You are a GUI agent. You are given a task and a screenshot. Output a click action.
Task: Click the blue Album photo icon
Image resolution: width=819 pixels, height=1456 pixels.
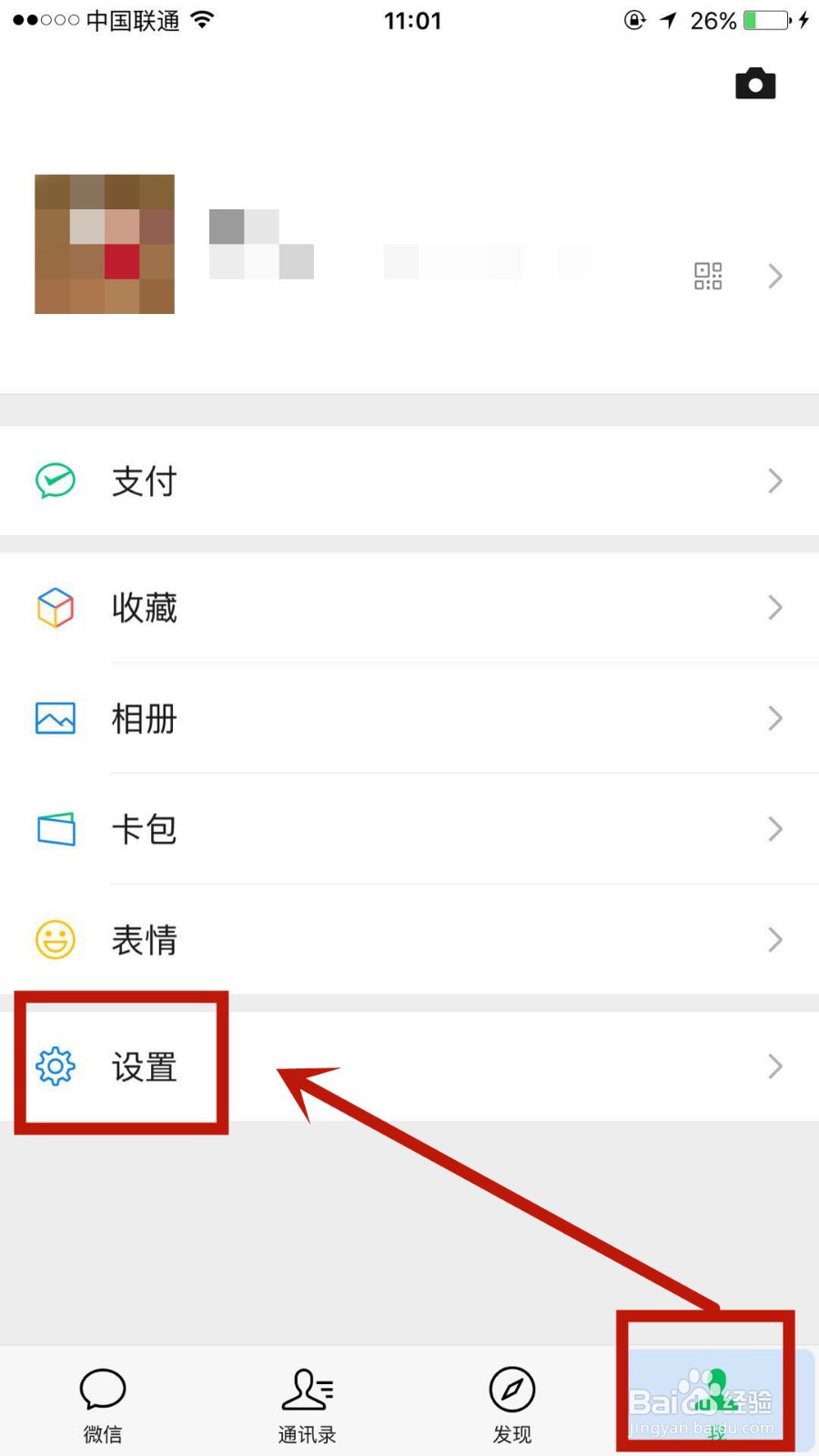click(x=55, y=718)
